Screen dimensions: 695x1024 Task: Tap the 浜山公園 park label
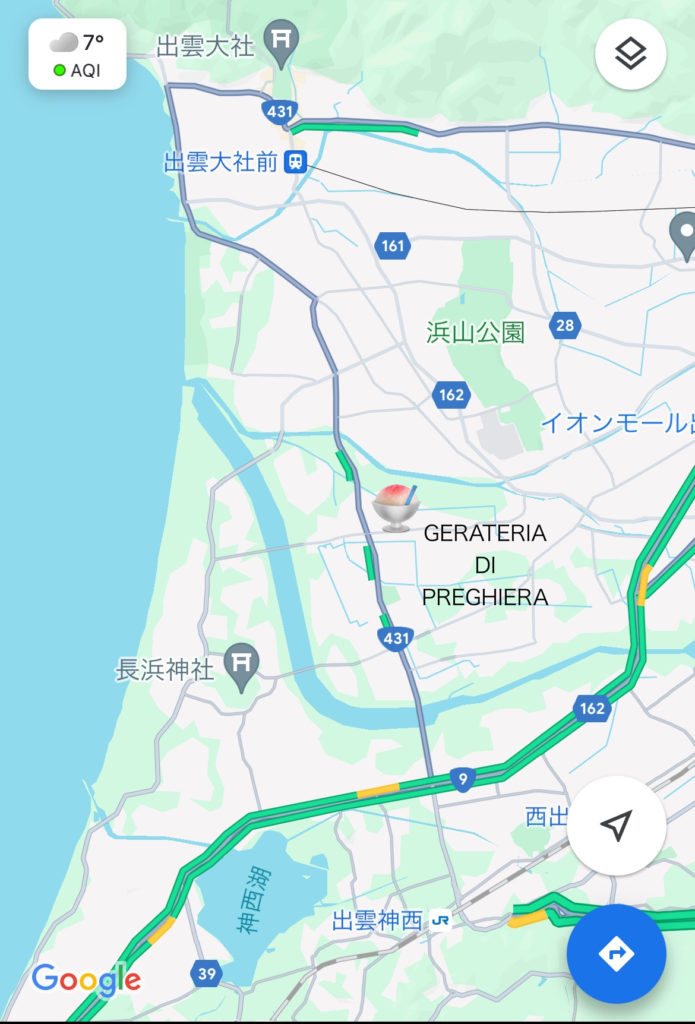click(x=476, y=333)
